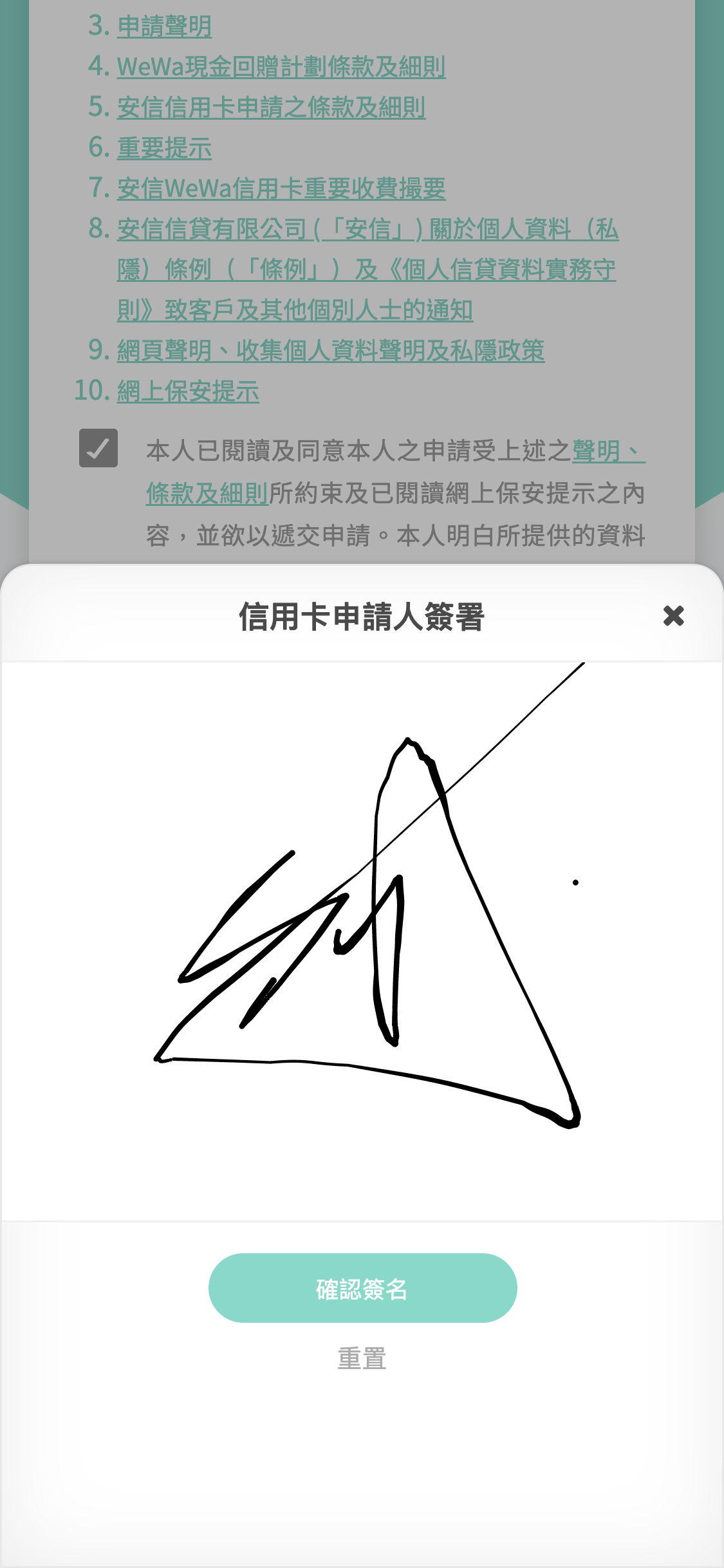Viewport: 724px width, 1568px height.
Task: Open 聲明、條款及細則 link in agreement text
Action: tap(207, 494)
